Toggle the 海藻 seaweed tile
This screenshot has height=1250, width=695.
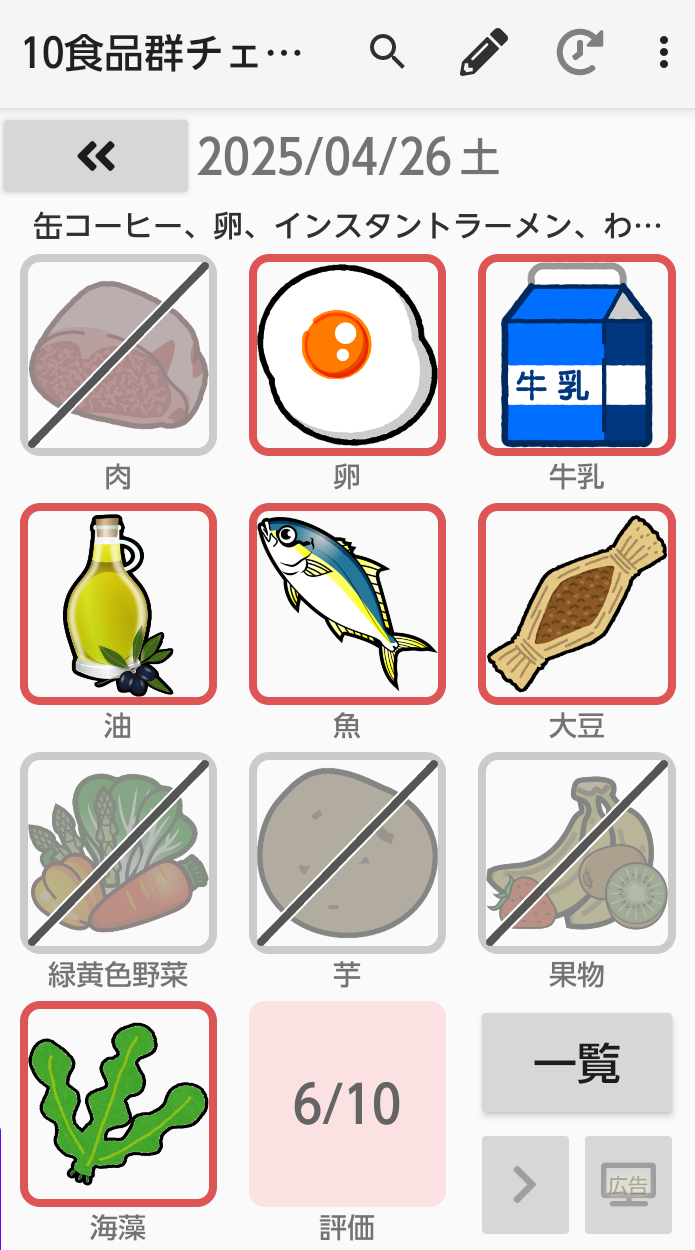tap(118, 1102)
